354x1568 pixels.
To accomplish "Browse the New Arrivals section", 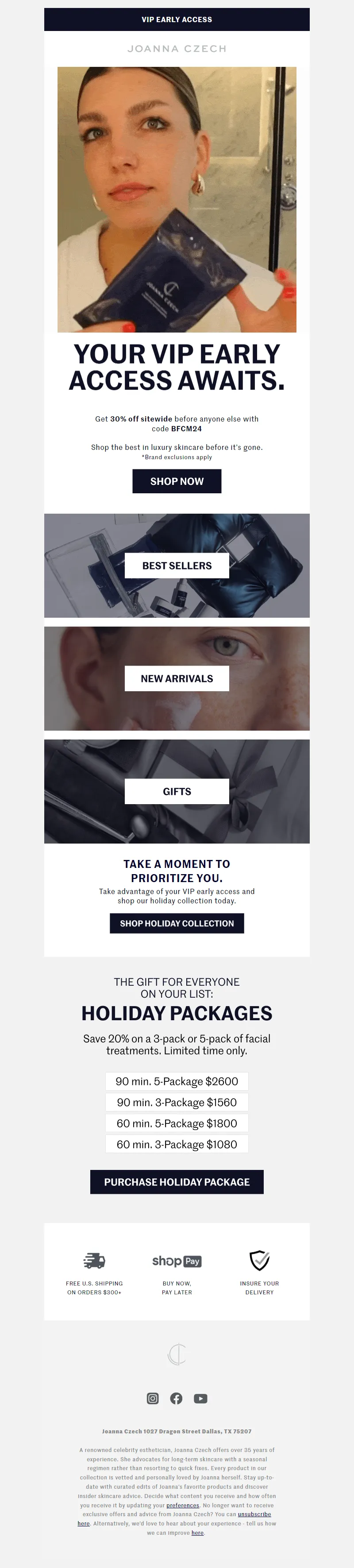I will [x=177, y=678].
